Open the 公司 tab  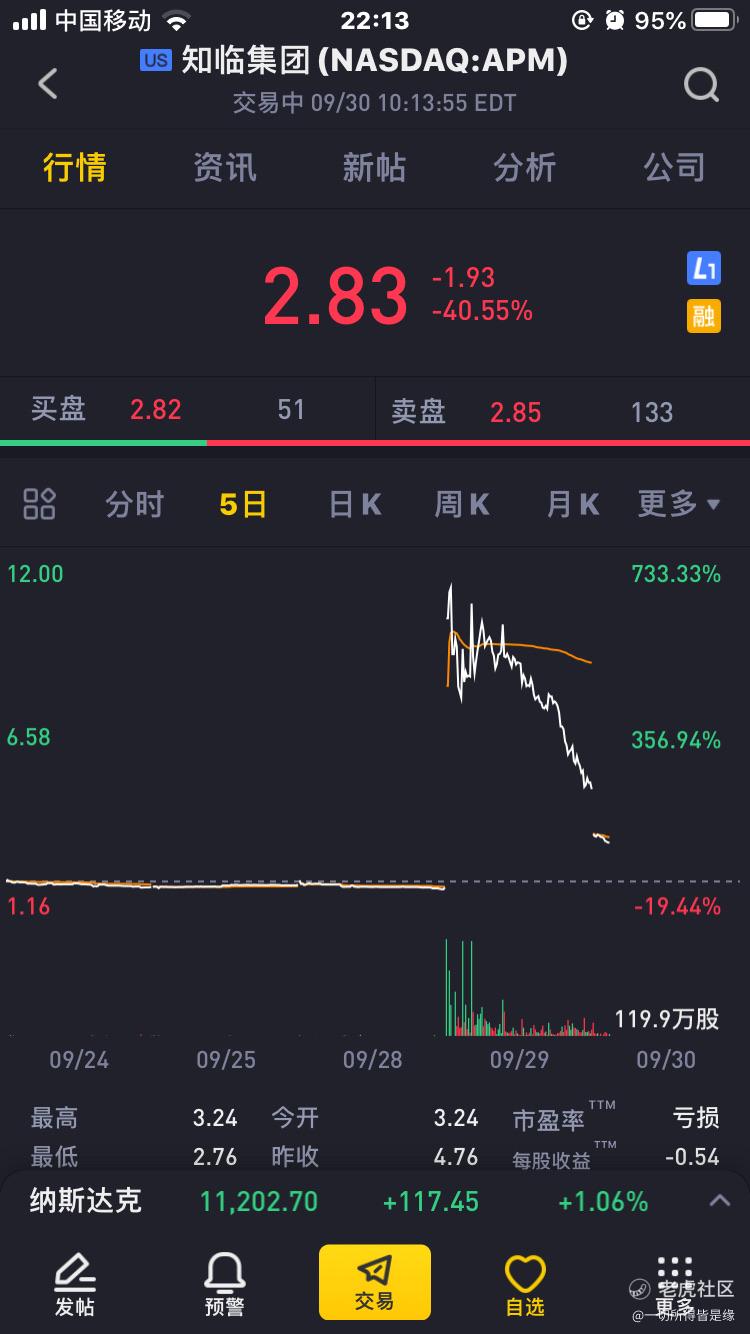tap(674, 168)
